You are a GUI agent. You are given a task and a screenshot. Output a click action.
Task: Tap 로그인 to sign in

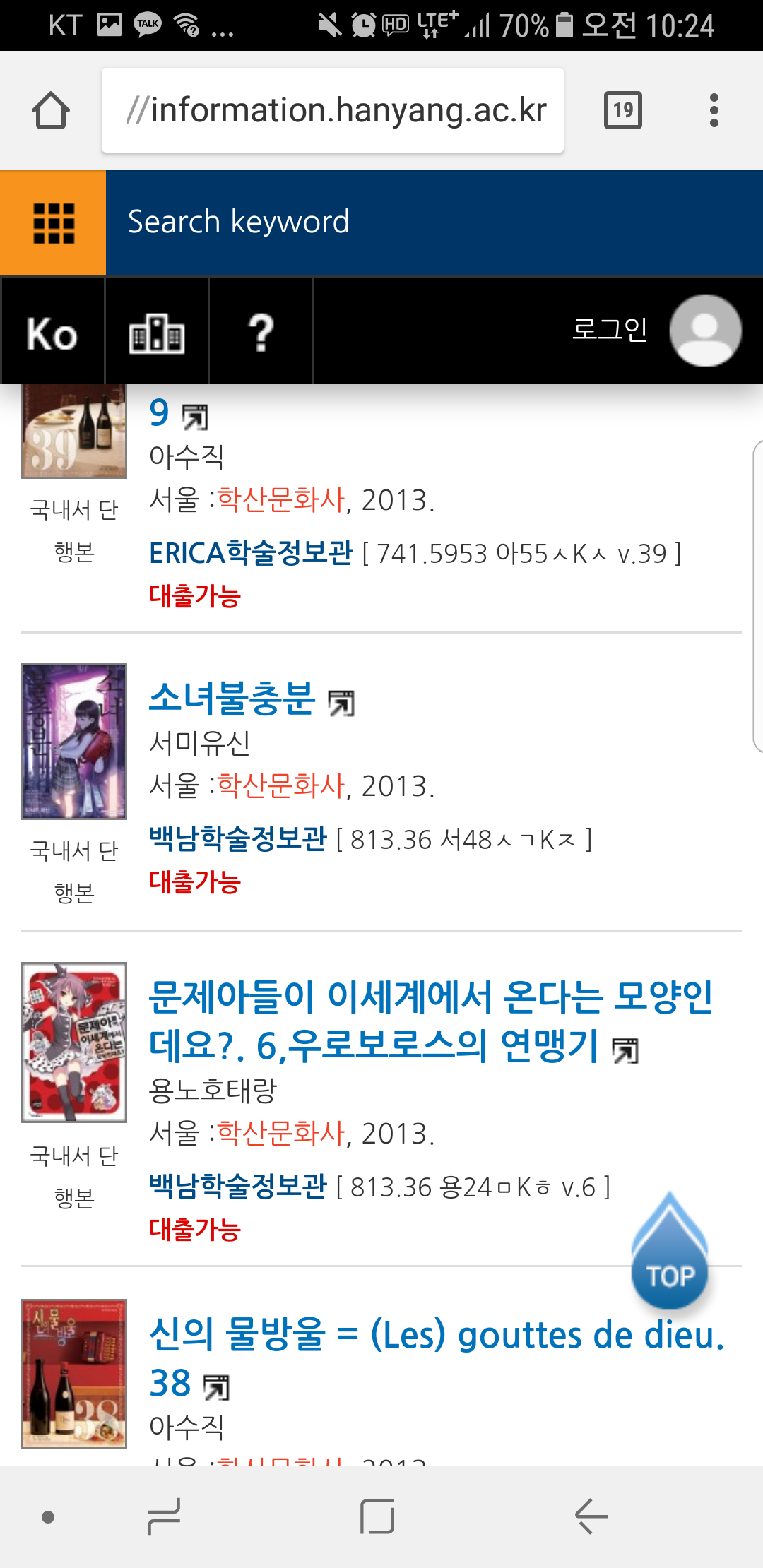609,330
